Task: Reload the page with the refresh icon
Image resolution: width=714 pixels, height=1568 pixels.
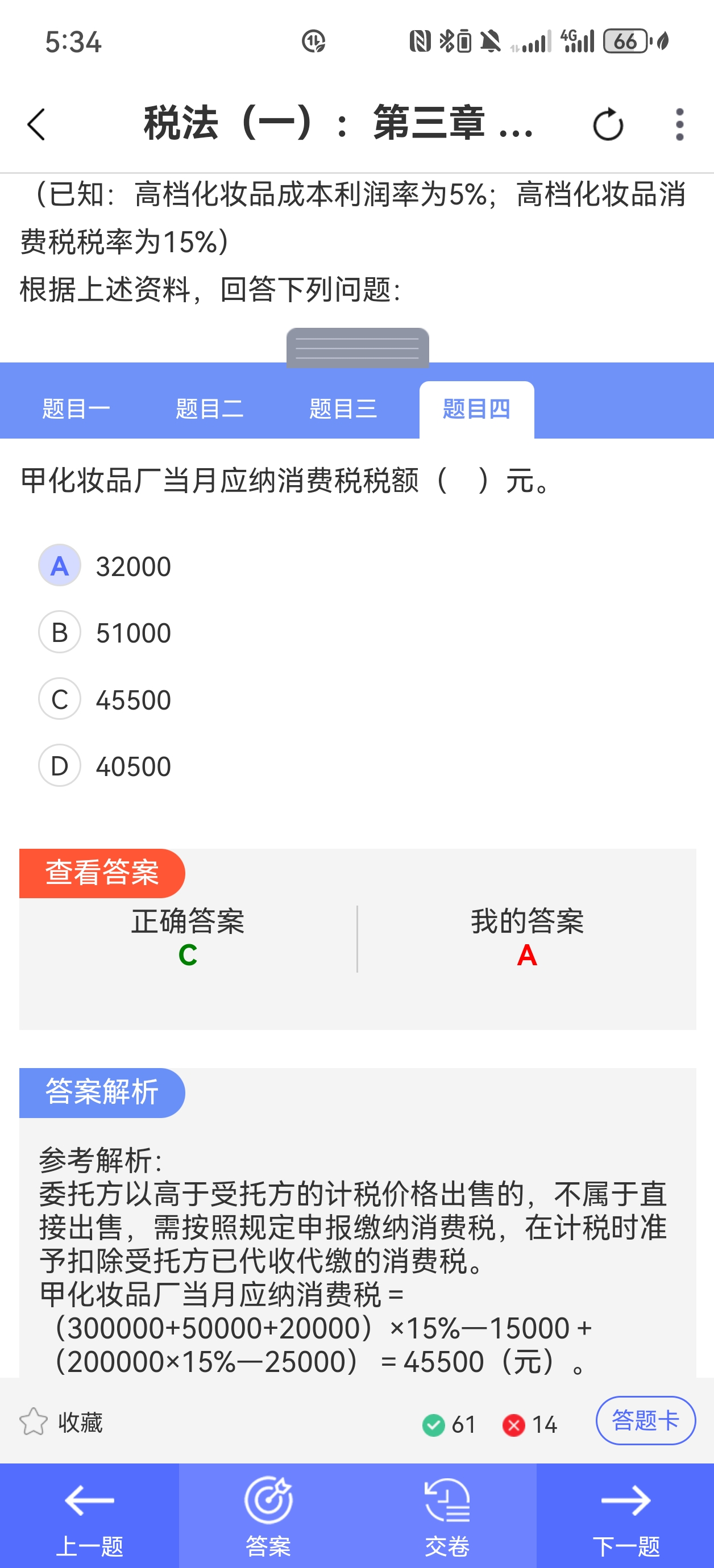Action: tap(607, 125)
